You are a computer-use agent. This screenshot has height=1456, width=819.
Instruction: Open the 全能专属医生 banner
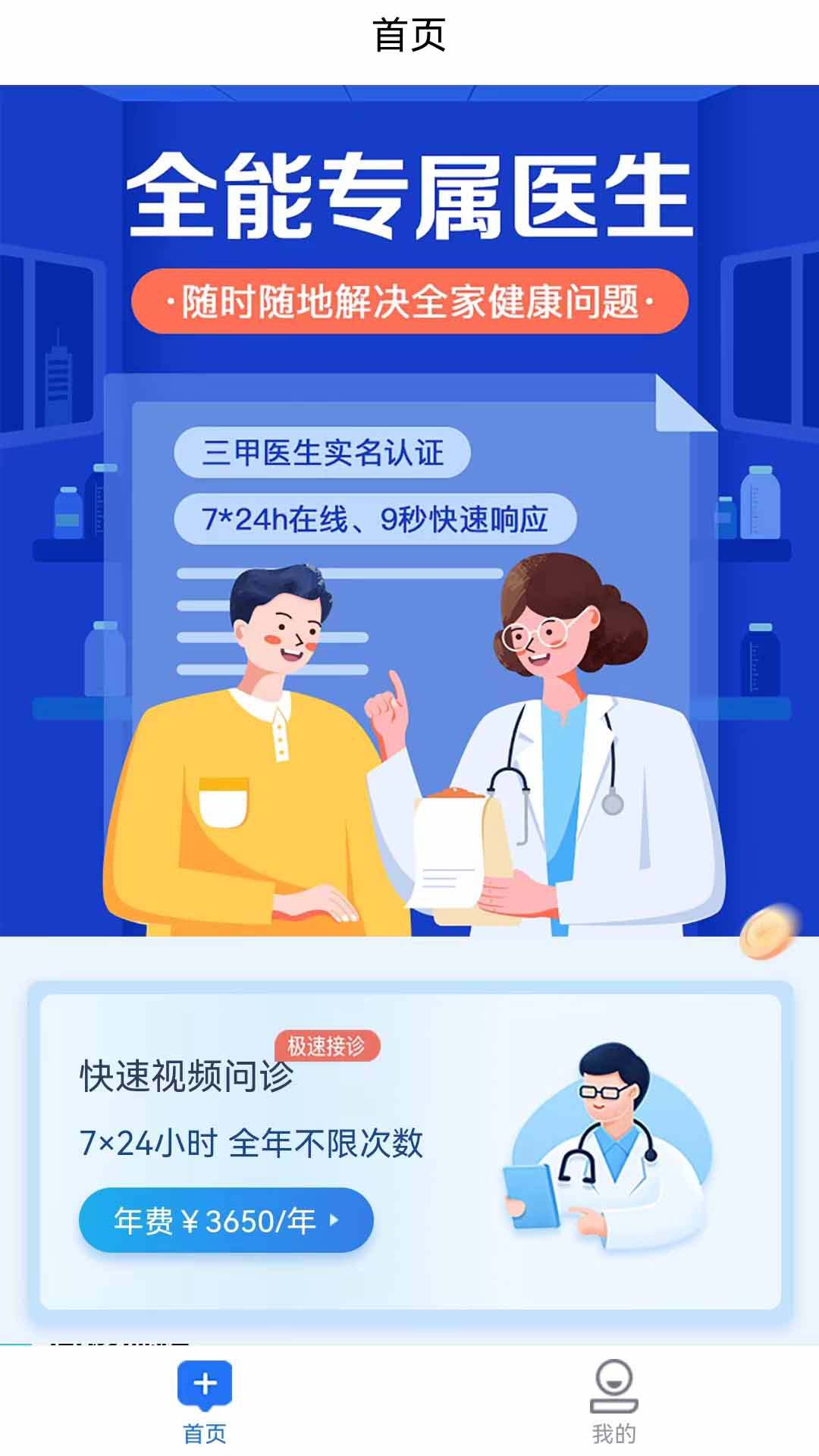(x=409, y=508)
